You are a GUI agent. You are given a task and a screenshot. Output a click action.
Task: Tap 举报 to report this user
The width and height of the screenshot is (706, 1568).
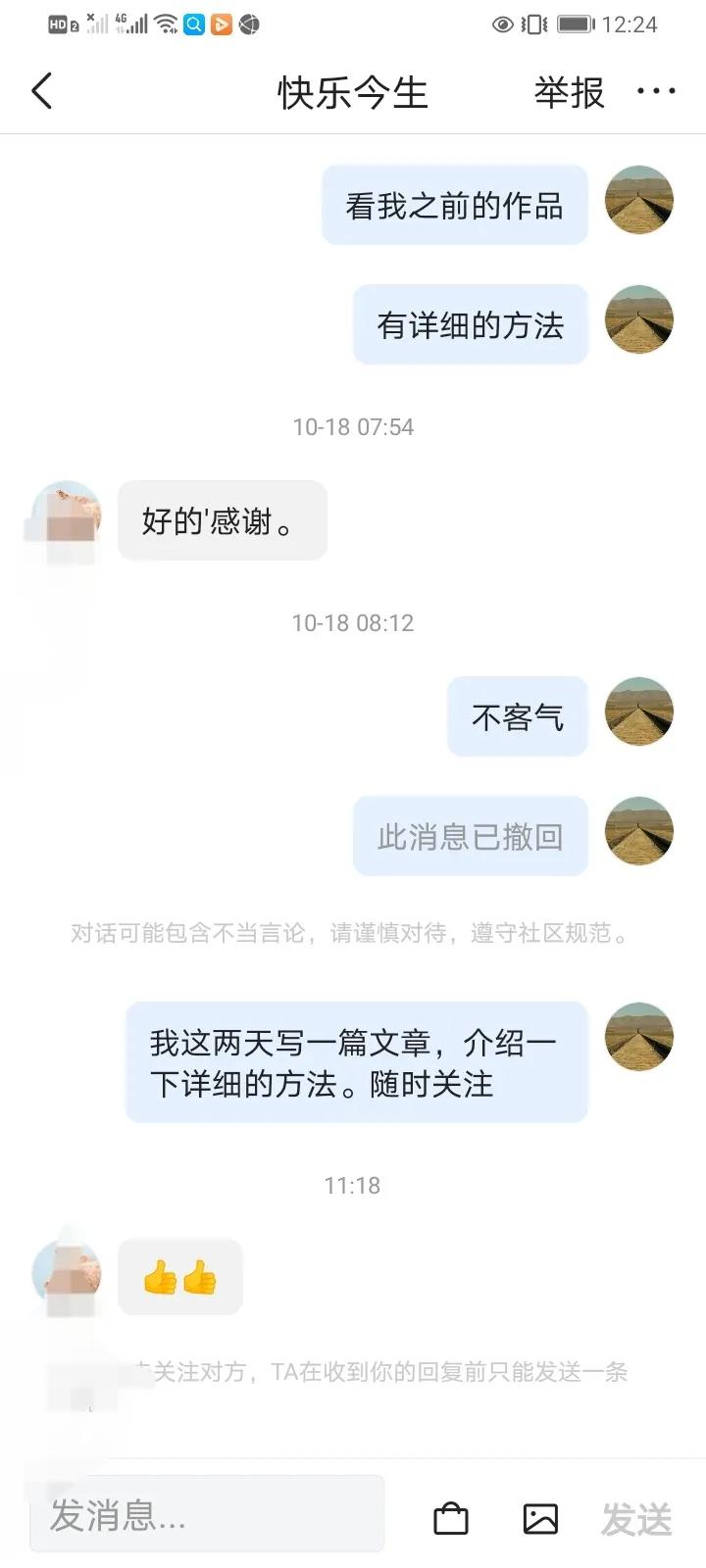[x=569, y=92]
